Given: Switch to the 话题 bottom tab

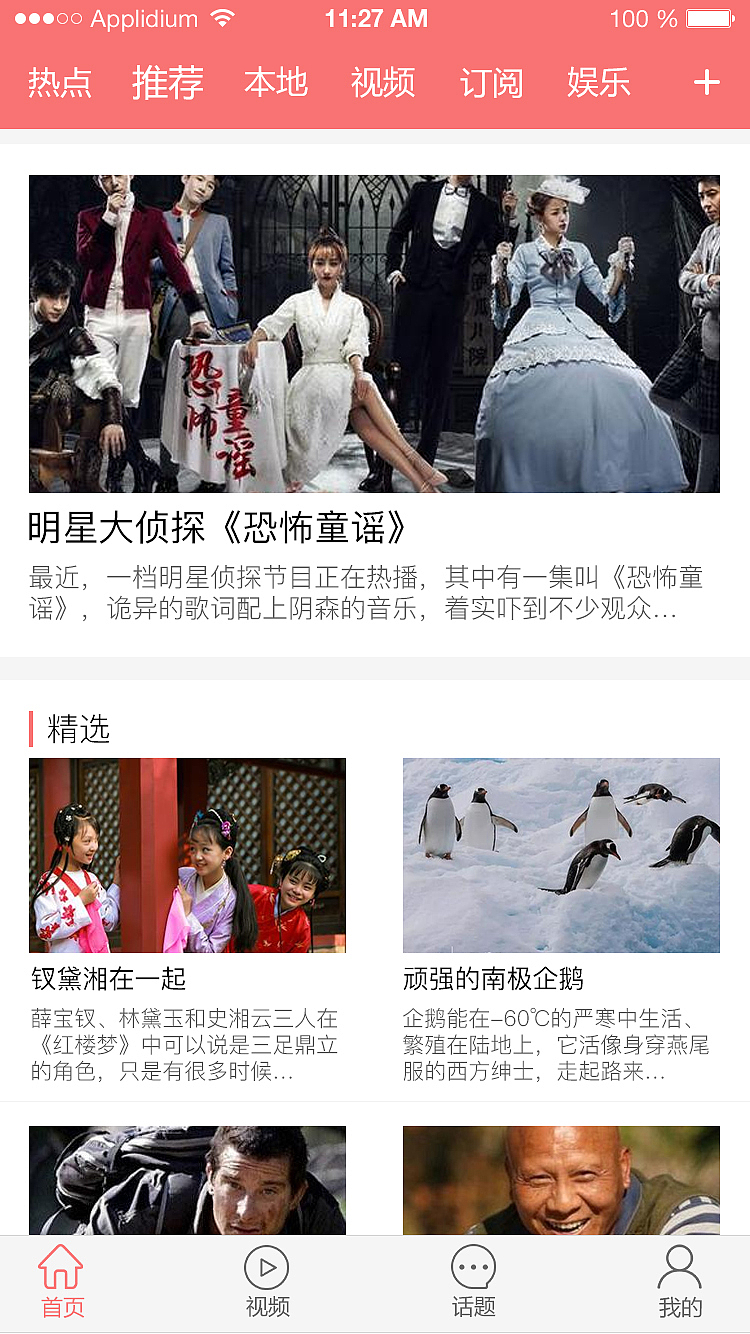Looking at the screenshot, I should click(x=473, y=1284).
